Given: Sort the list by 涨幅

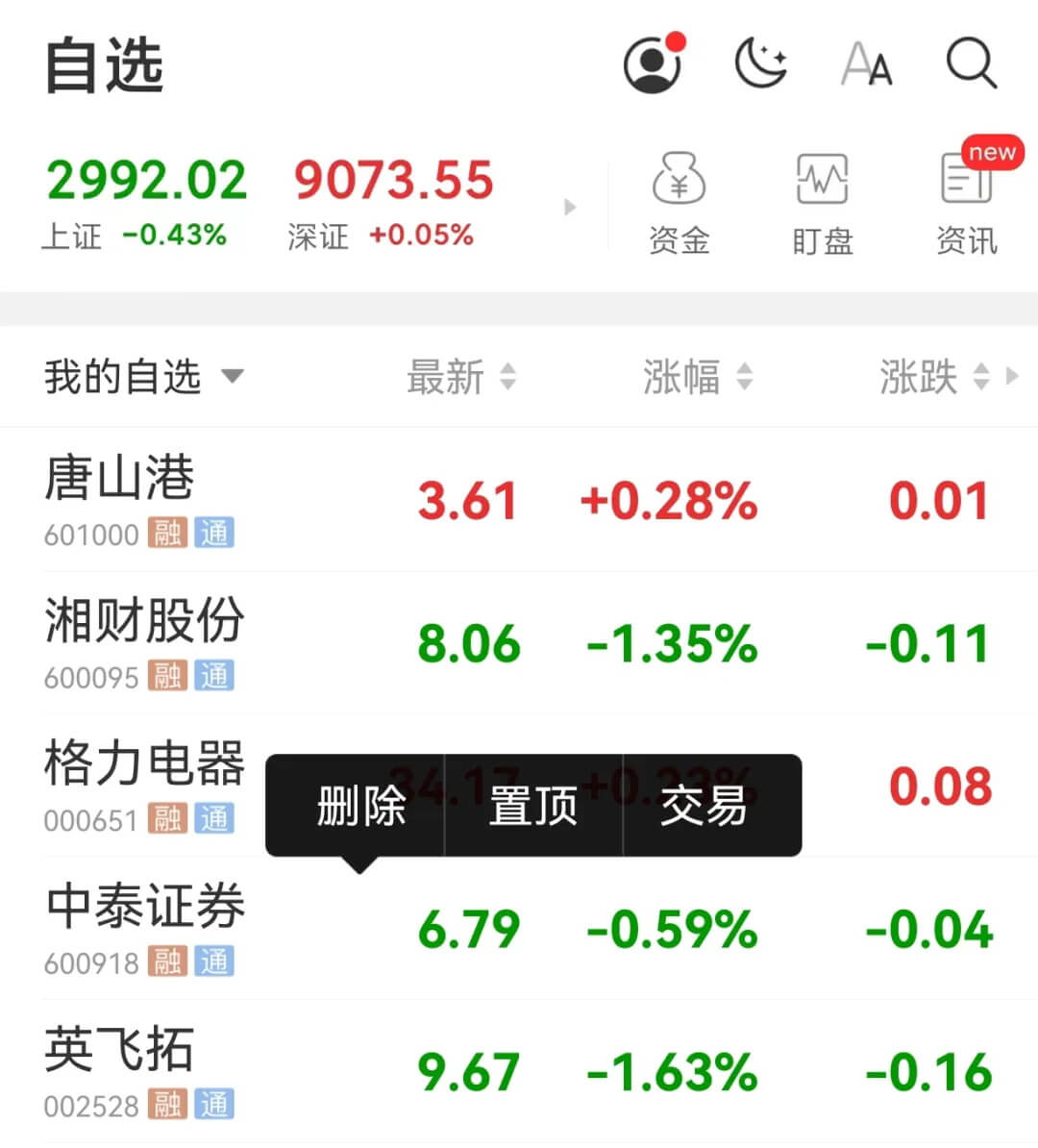Looking at the screenshot, I should 698,377.
